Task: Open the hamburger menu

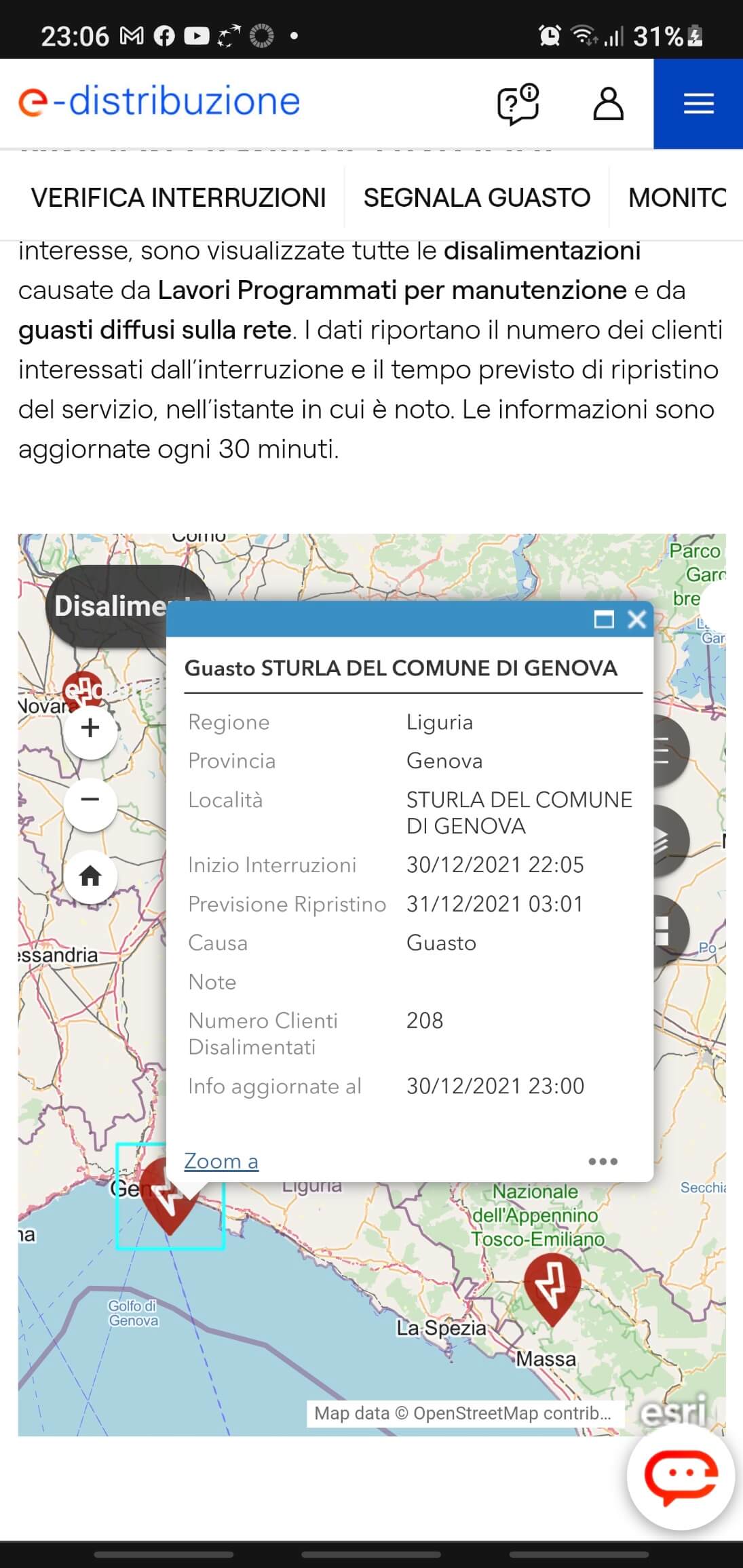Action: [x=698, y=104]
